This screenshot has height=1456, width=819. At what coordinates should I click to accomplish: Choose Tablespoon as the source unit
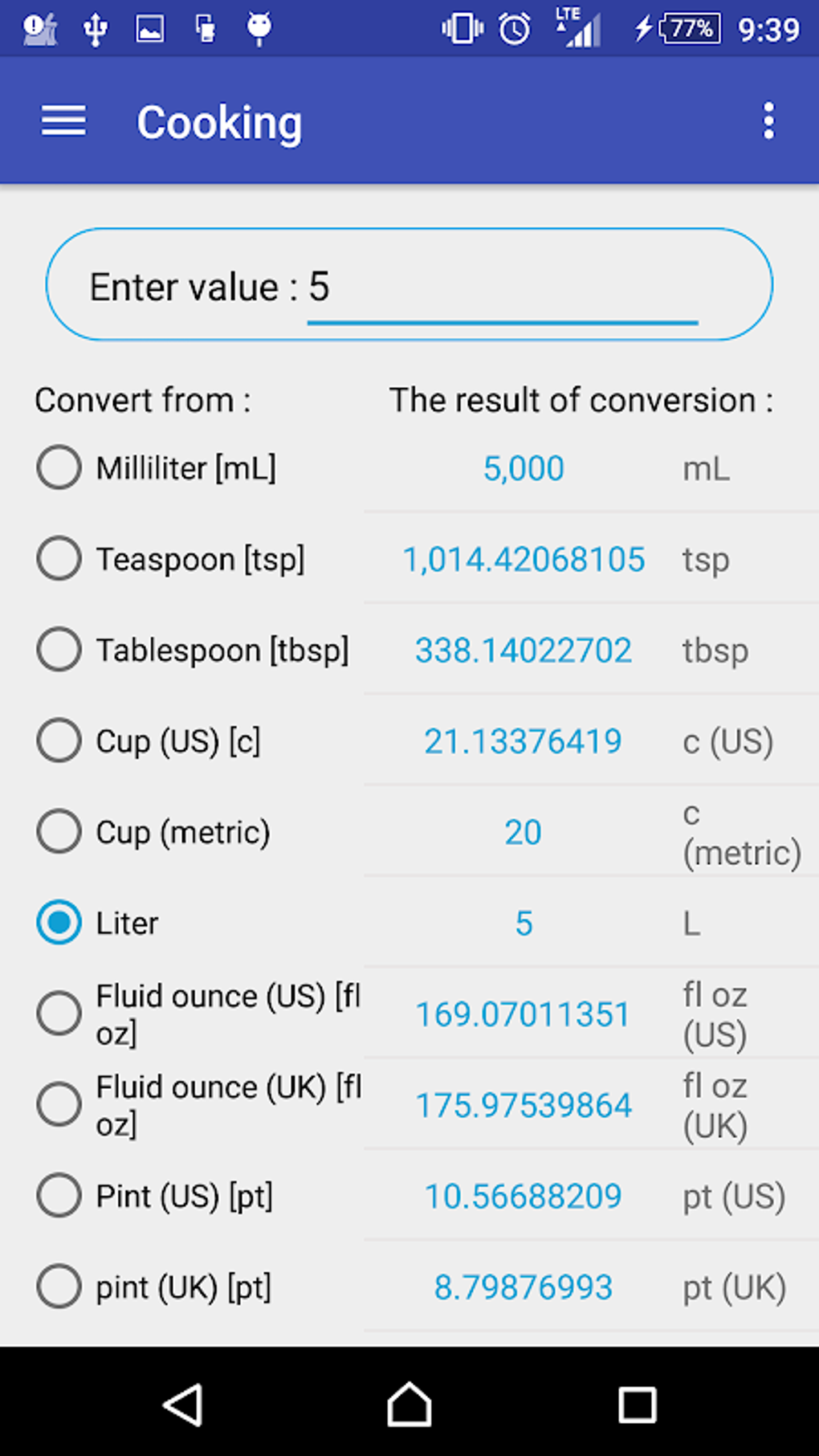(x=58, y=649)
